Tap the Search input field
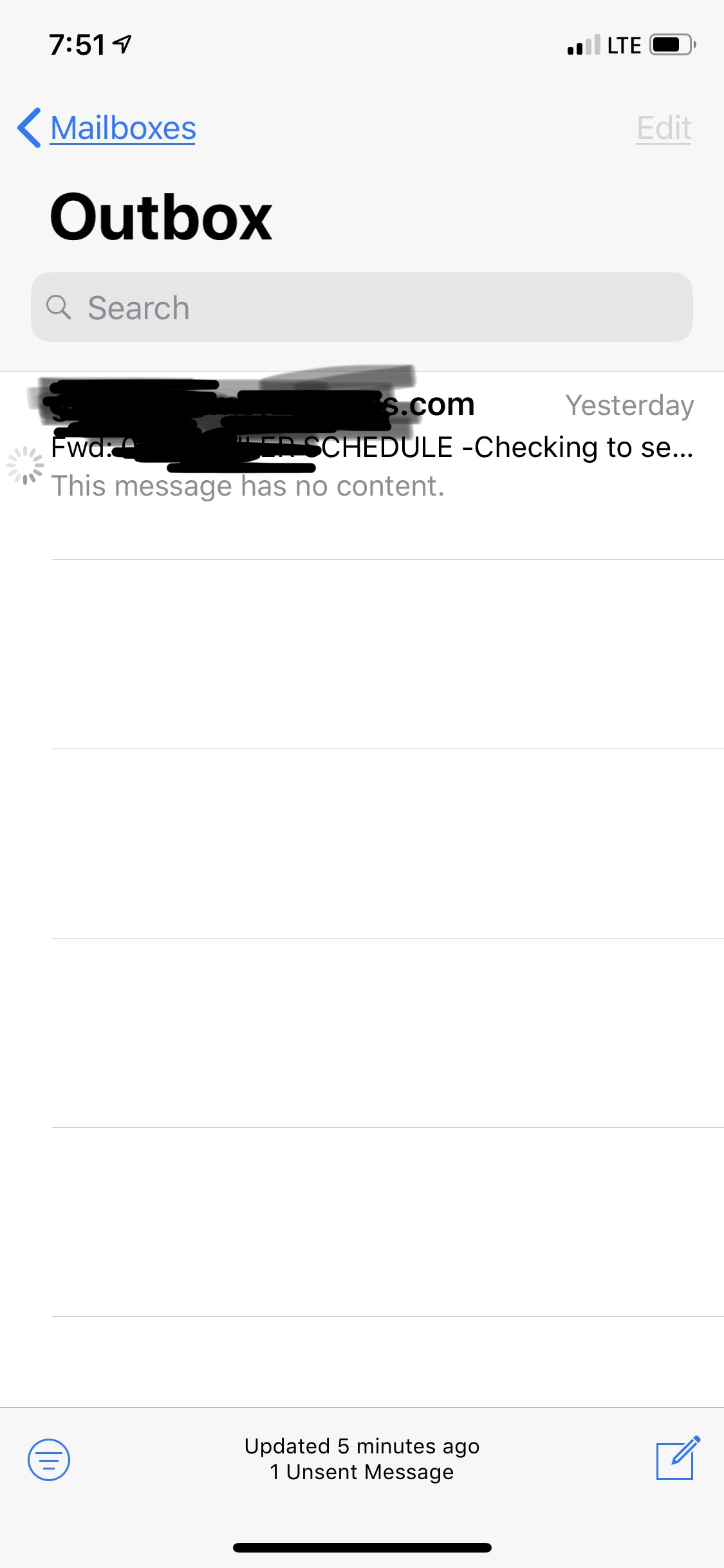The height and width of the screenshot is (1568, 724). click(x=362, y=308)
